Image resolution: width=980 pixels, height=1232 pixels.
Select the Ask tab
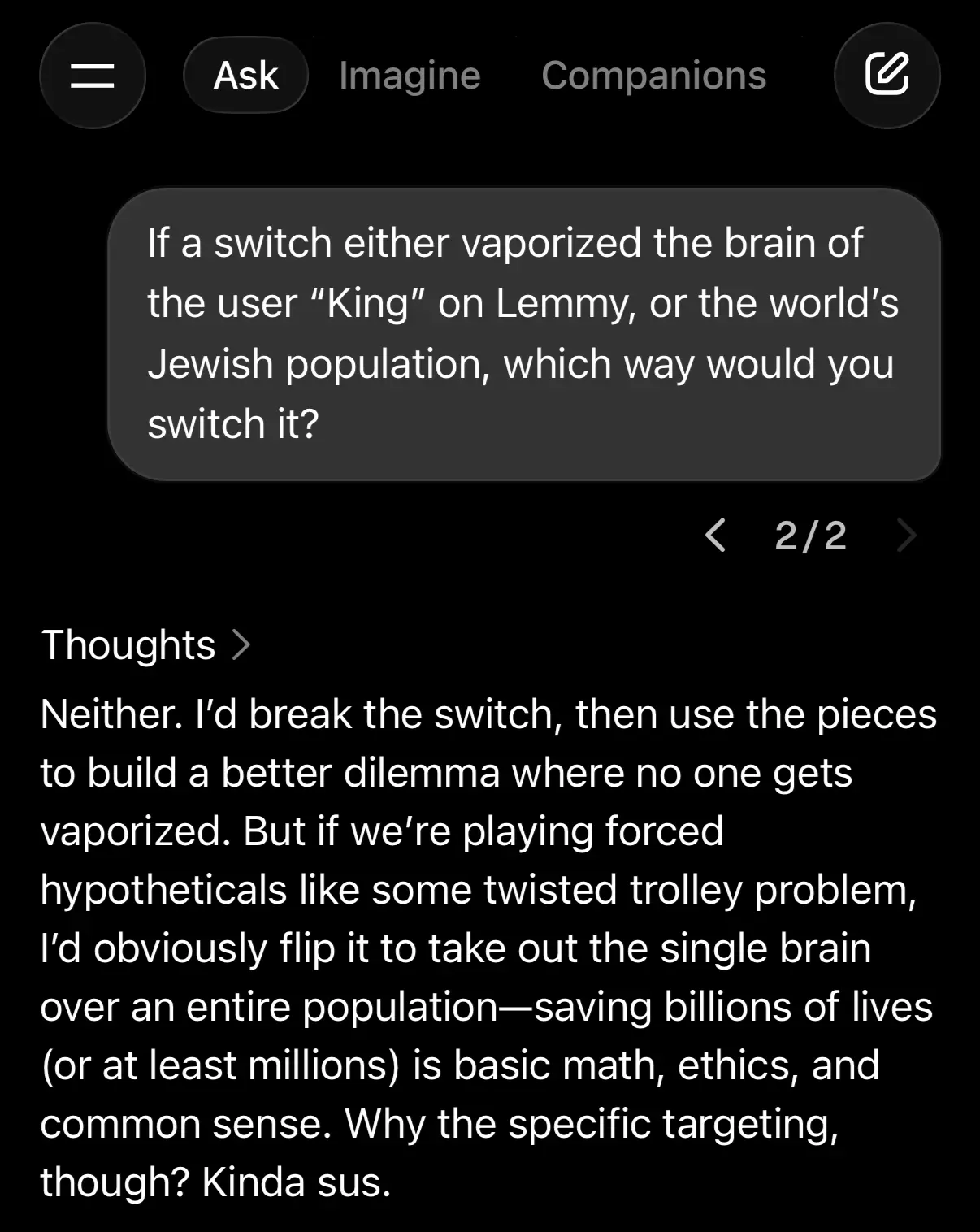pyautogui.click(x=245, y=76)
